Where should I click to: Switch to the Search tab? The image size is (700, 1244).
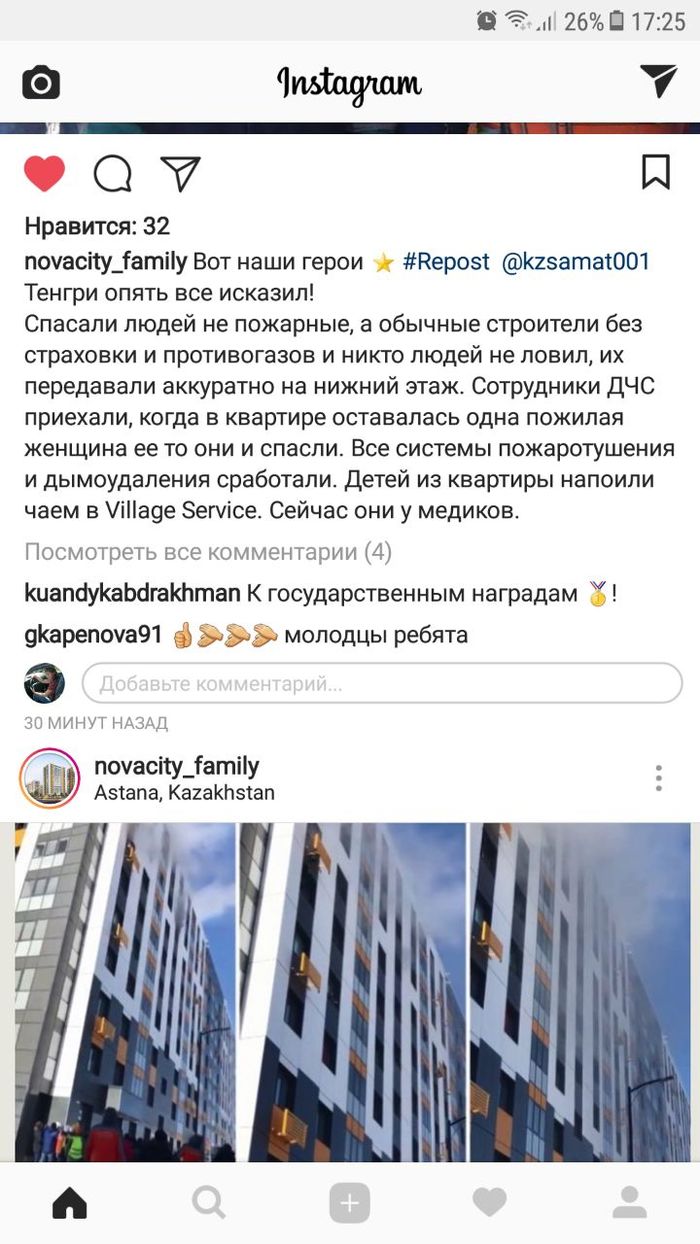pyautogui.click(x=209, y=1203)
